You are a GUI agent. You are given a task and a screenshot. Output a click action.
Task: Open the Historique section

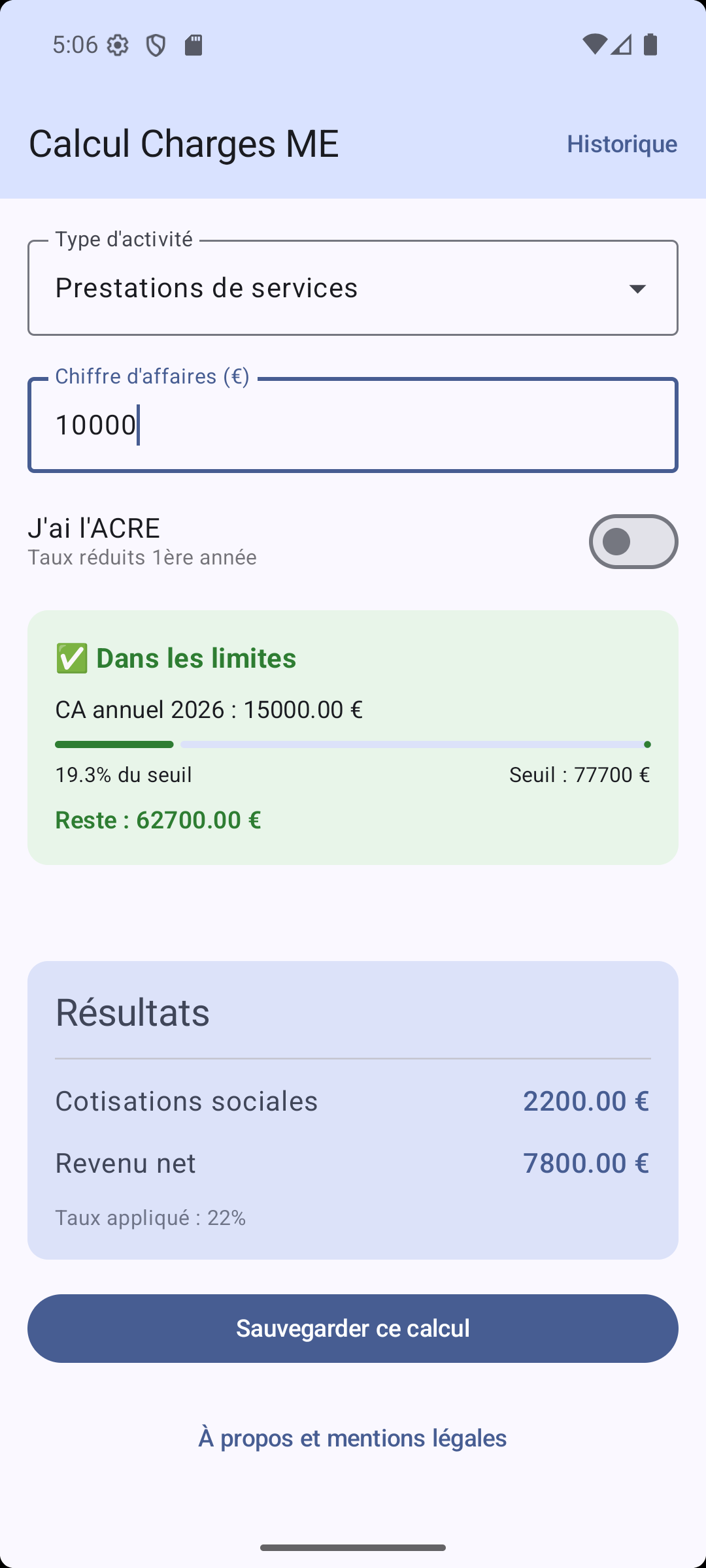[621, 143]
